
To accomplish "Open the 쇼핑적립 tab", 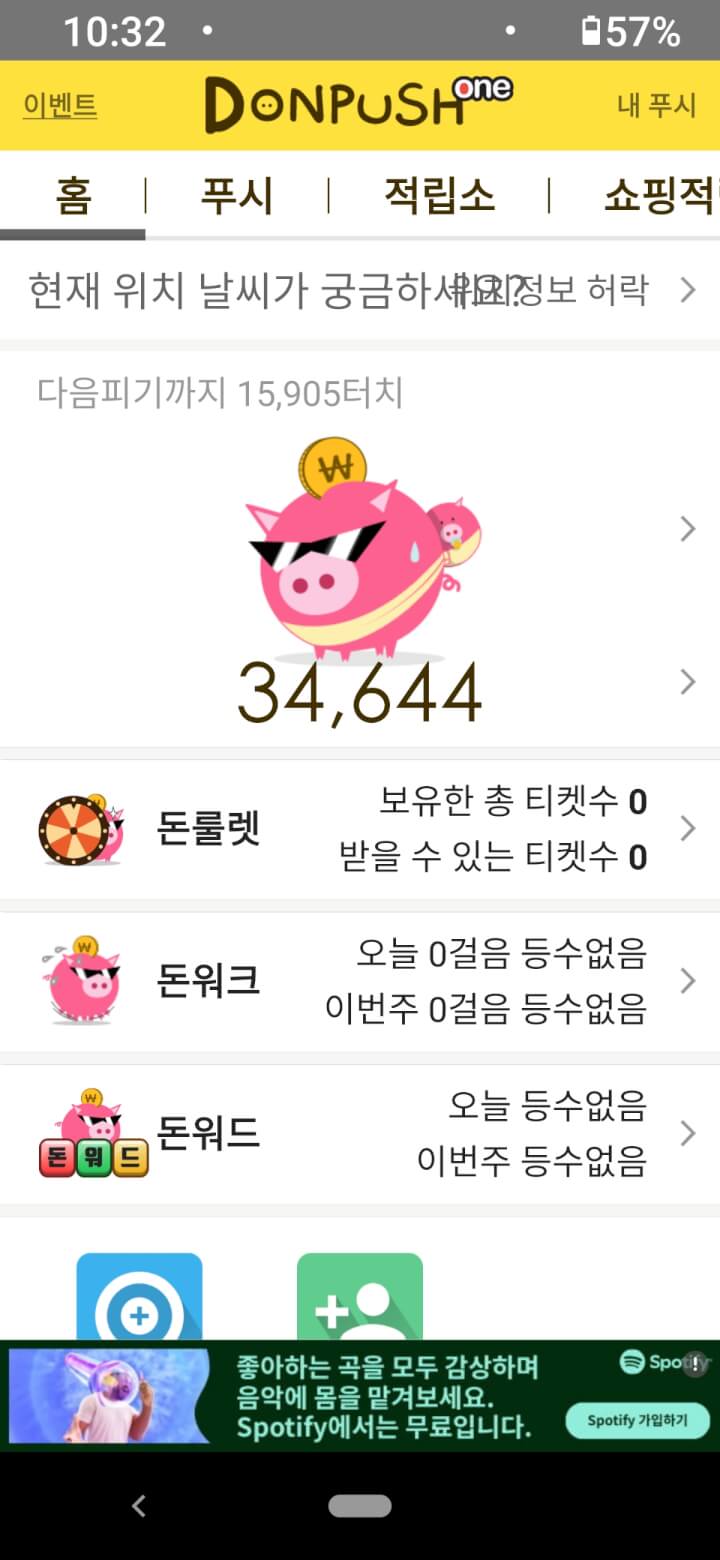I will [658, 195].
